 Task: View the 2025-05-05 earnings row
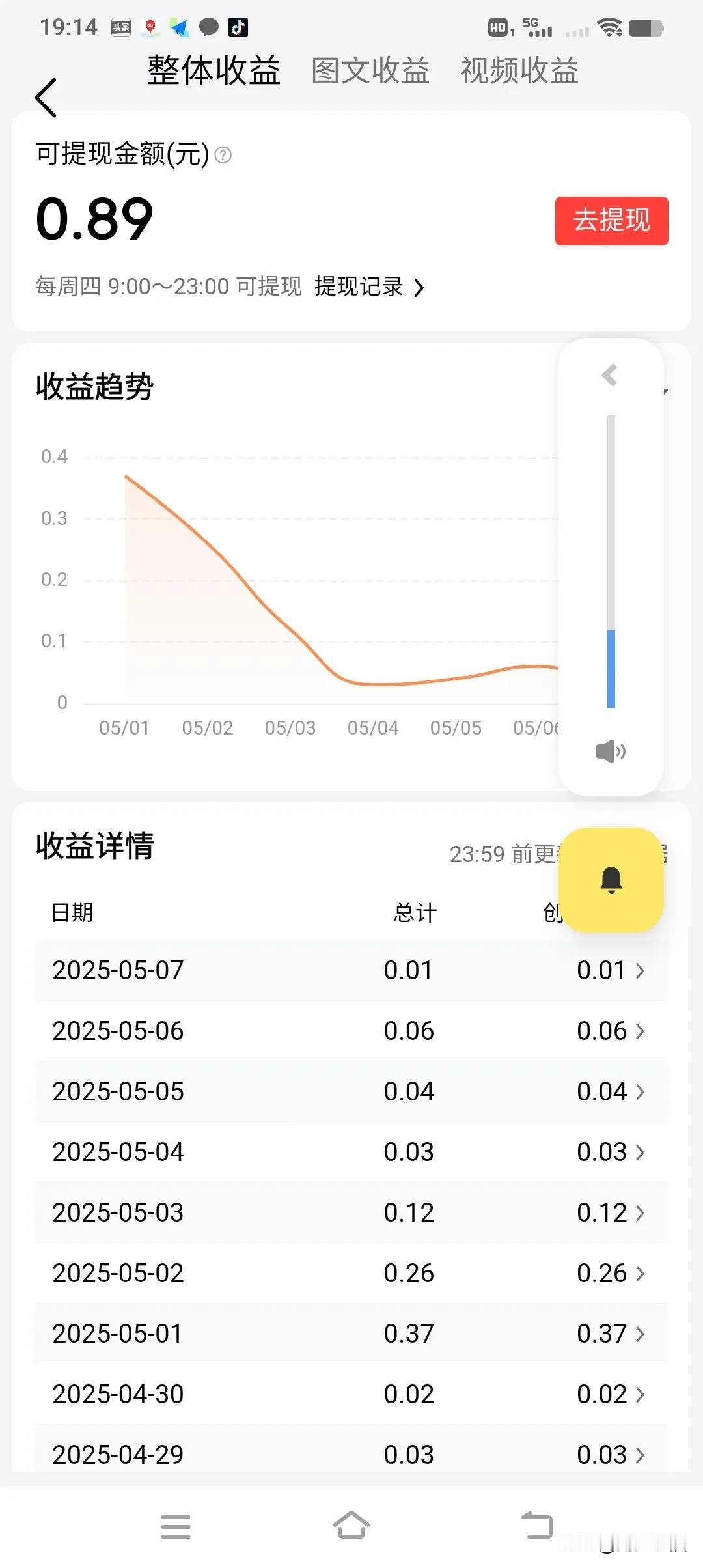[351, 1091]
